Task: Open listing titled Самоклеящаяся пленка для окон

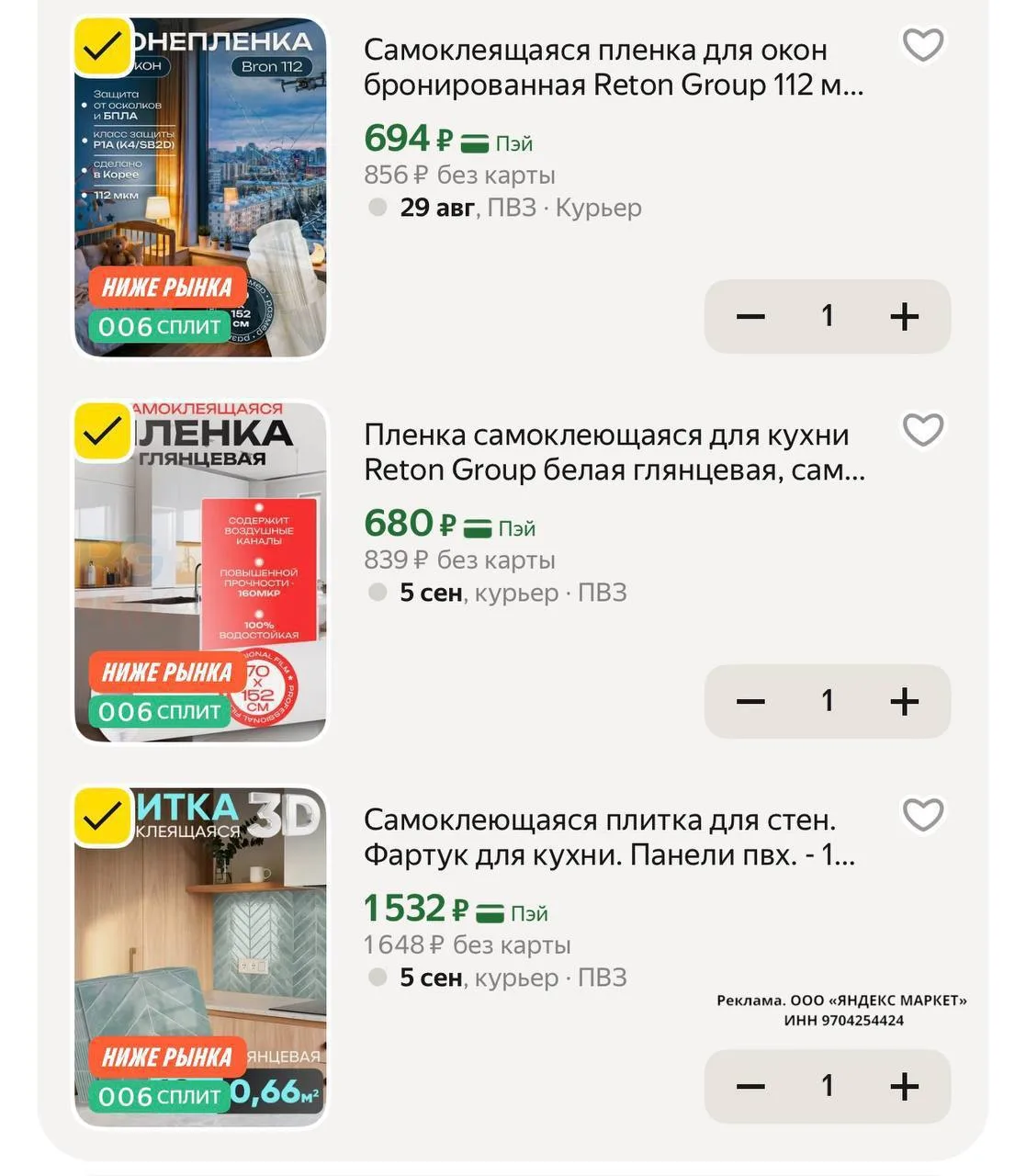Action: [x=614, y=67]
